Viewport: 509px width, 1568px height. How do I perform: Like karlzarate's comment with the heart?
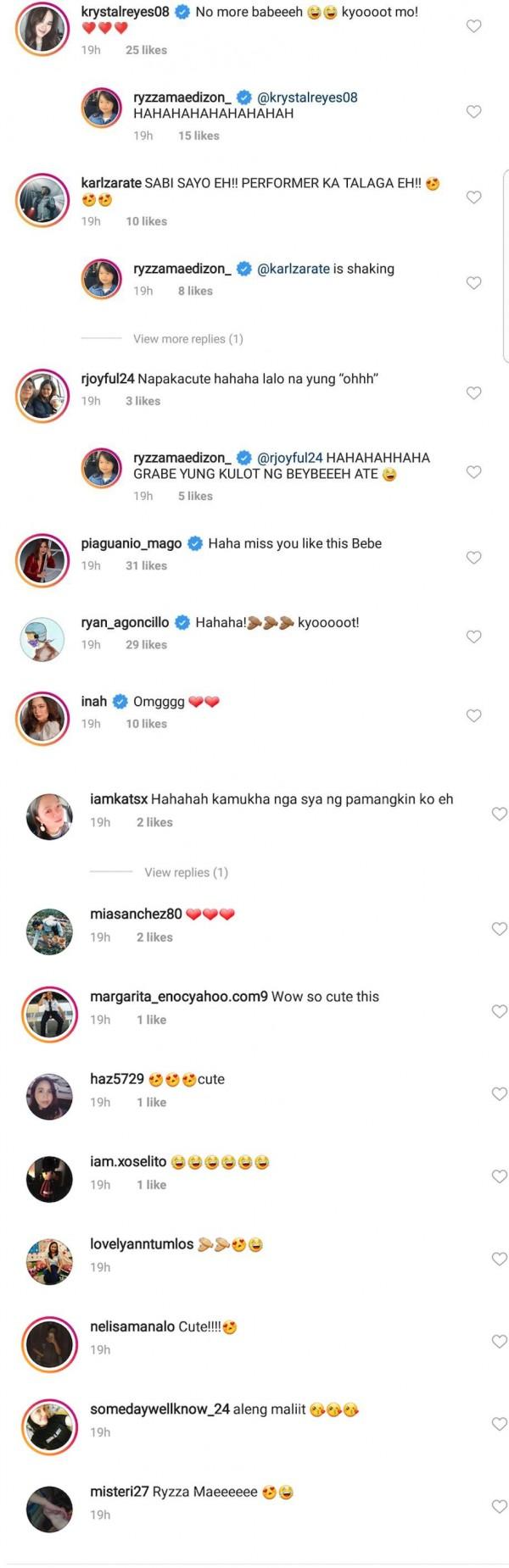(474, 197)
